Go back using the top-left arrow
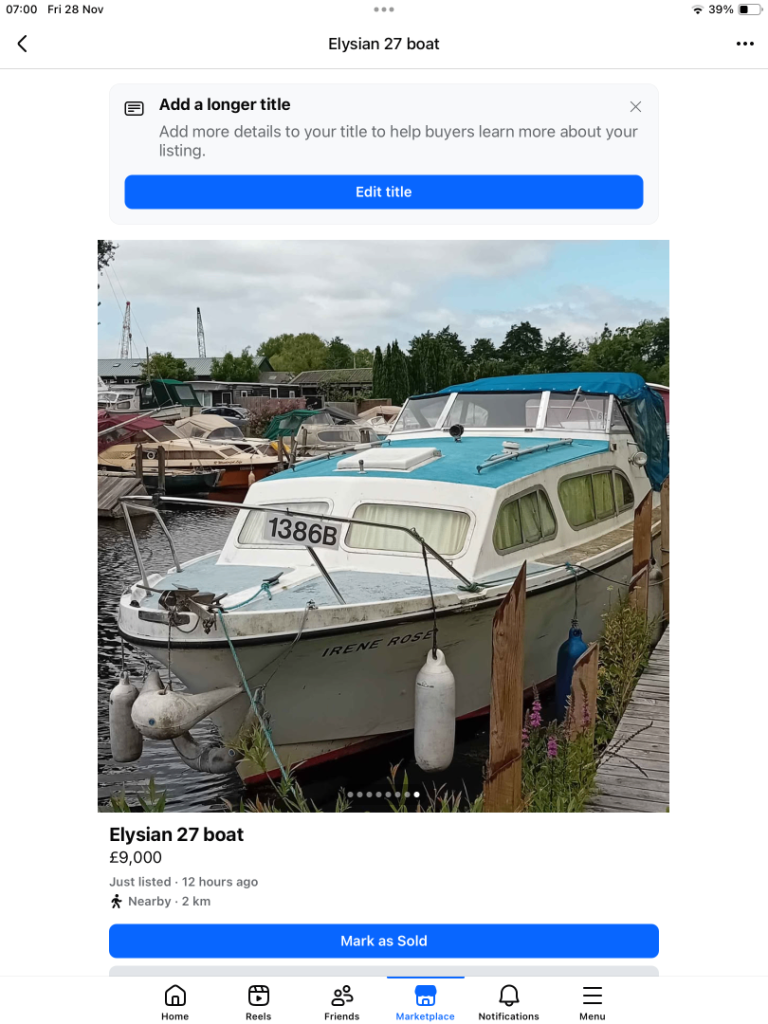This screenshot has height=1024, width=768. (x=23, y=44)
